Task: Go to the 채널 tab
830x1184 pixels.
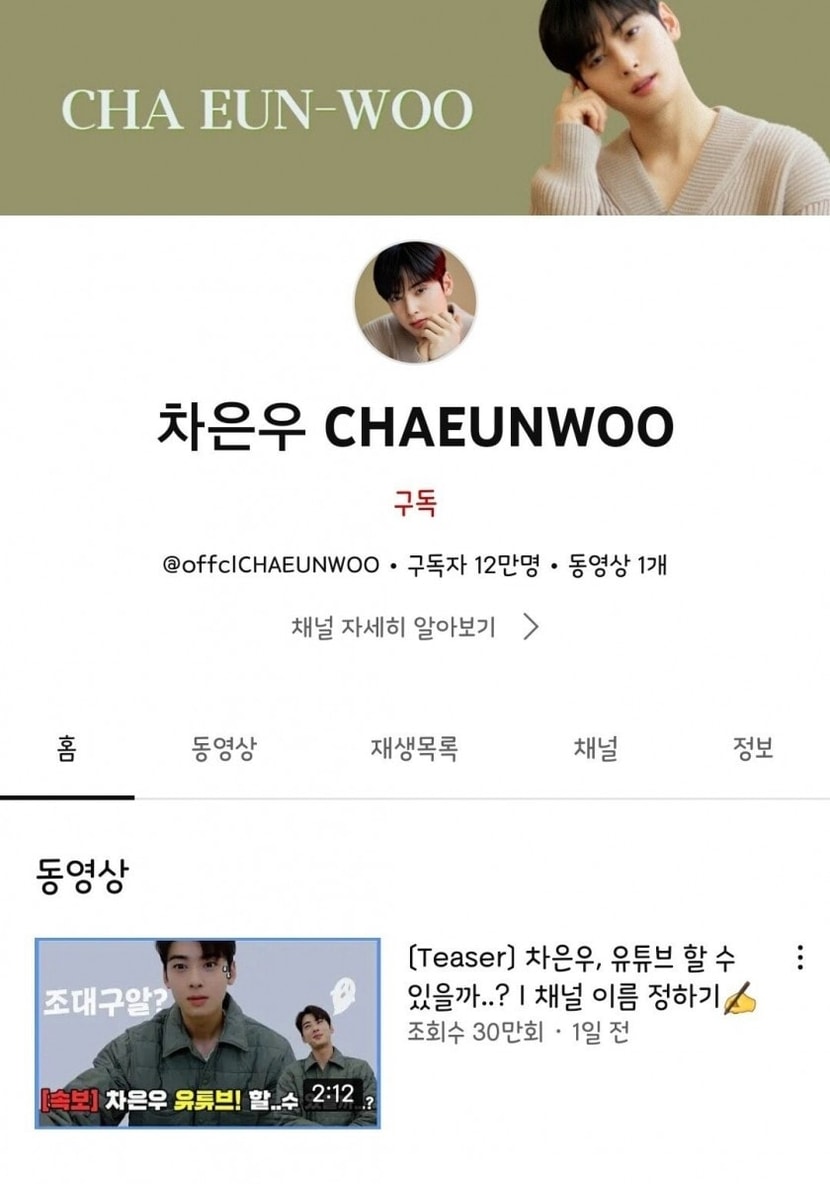Action: (596, 748)
